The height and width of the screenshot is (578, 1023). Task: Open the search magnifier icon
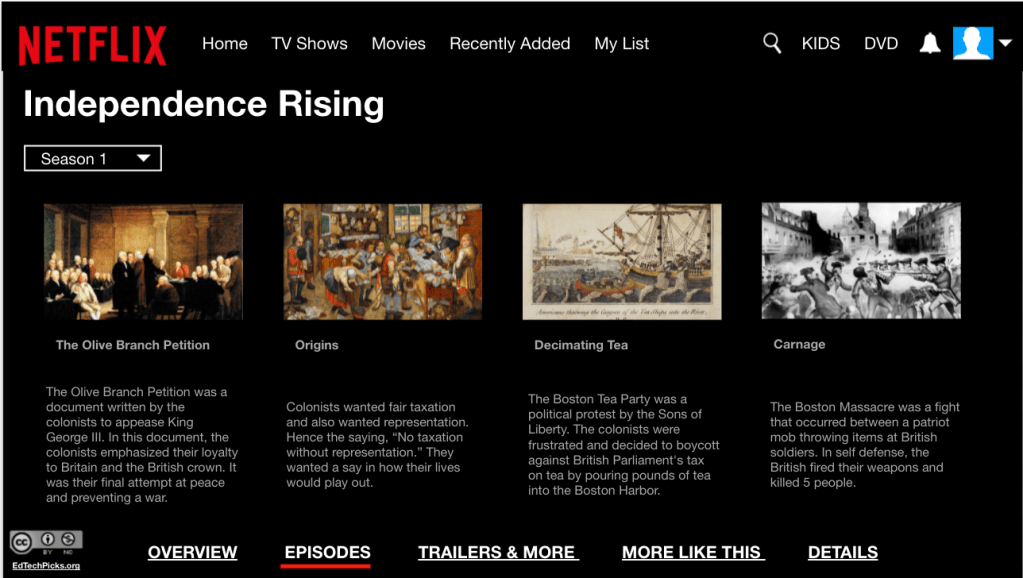771,43
